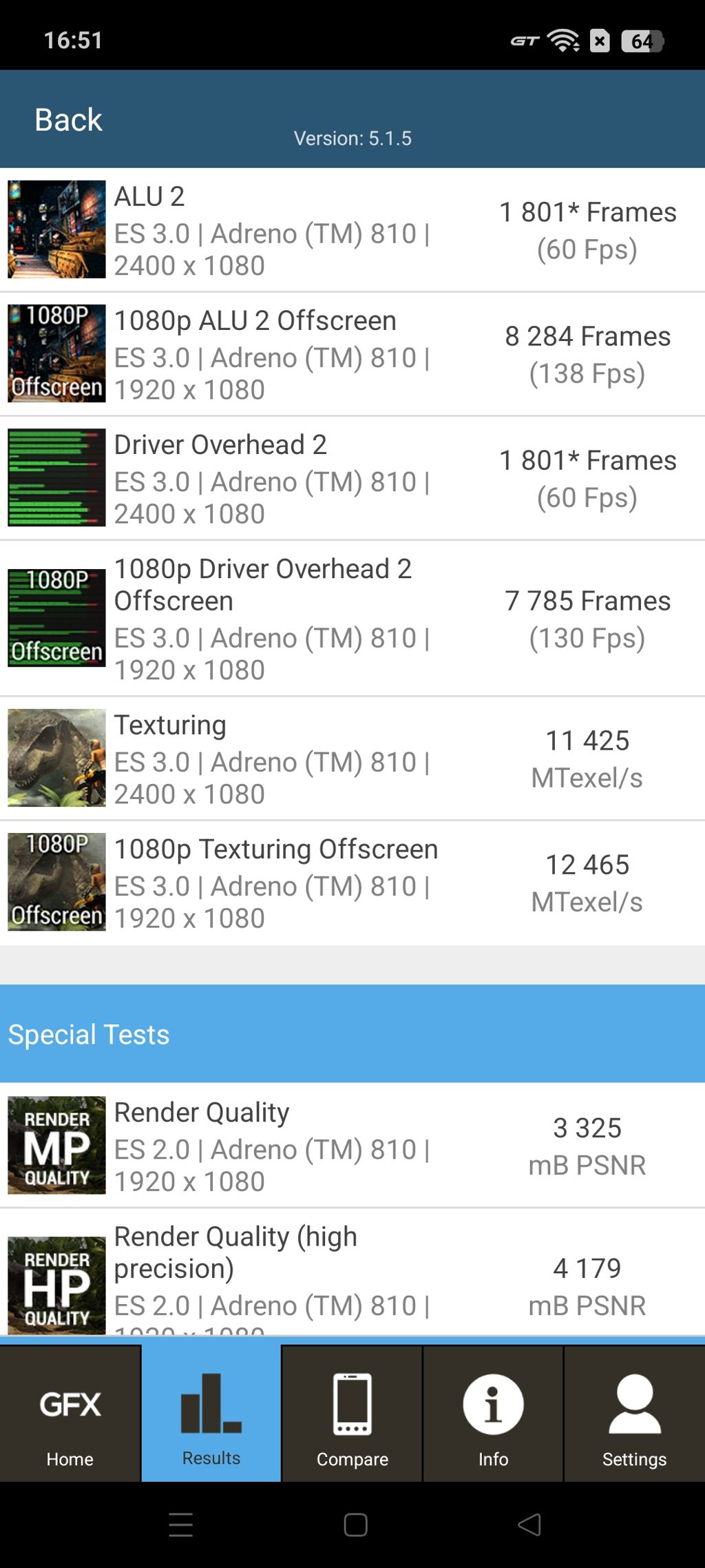This screenshot has height=1568, width=705.
Task: Go to the GFX Home tab
Action: click(x=70, y=1414)
